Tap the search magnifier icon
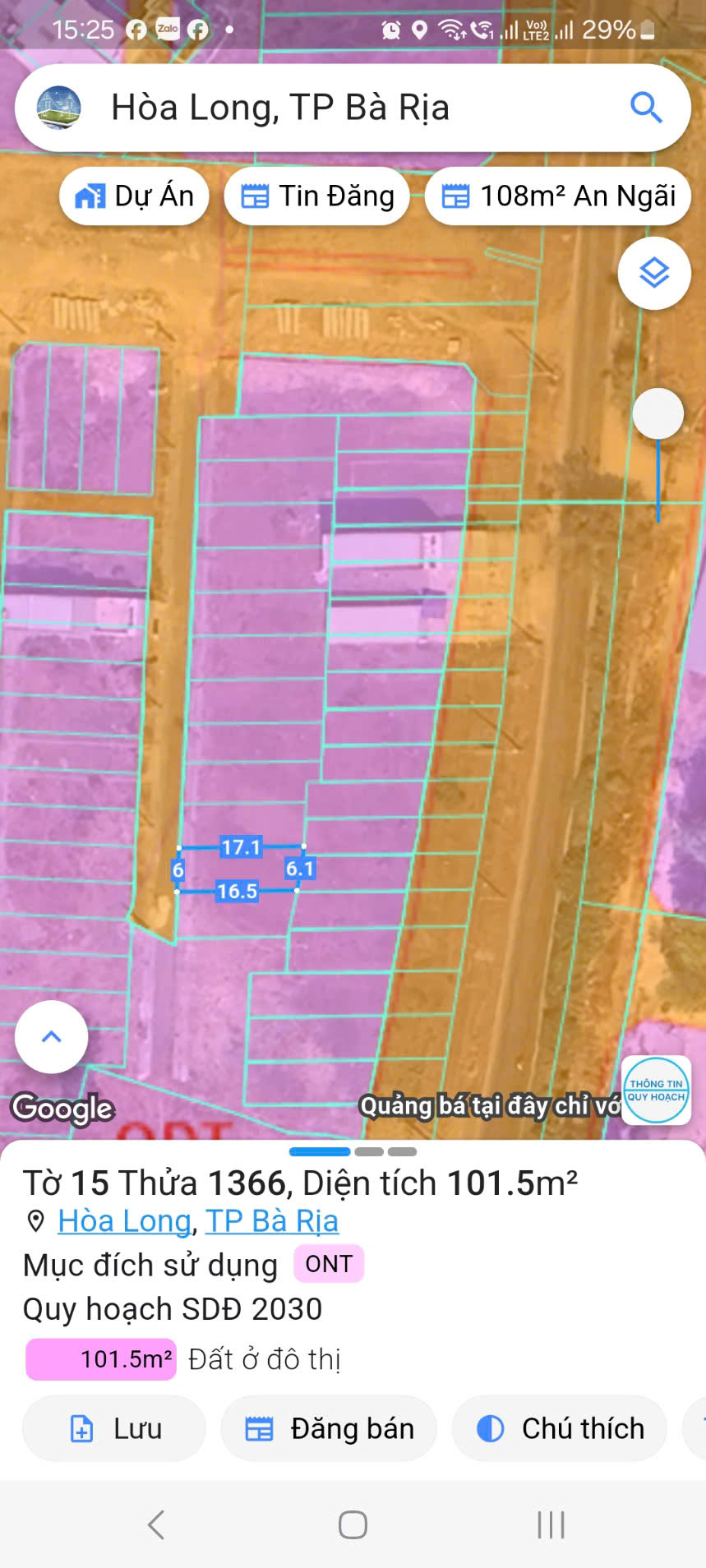This screenshot has height=1568, width=706. 646,108
